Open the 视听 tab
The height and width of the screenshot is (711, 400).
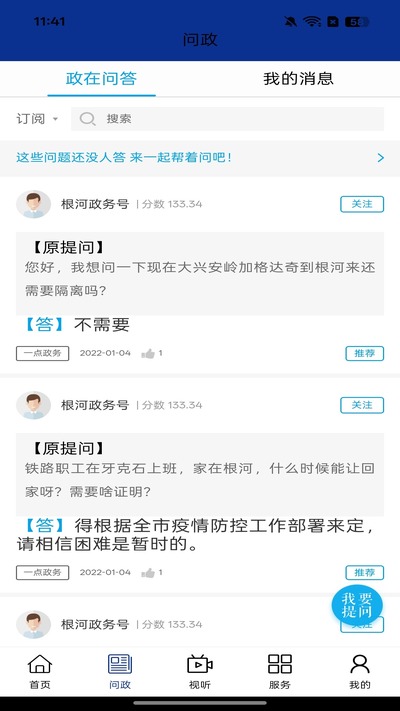click(x=200, y=671)
